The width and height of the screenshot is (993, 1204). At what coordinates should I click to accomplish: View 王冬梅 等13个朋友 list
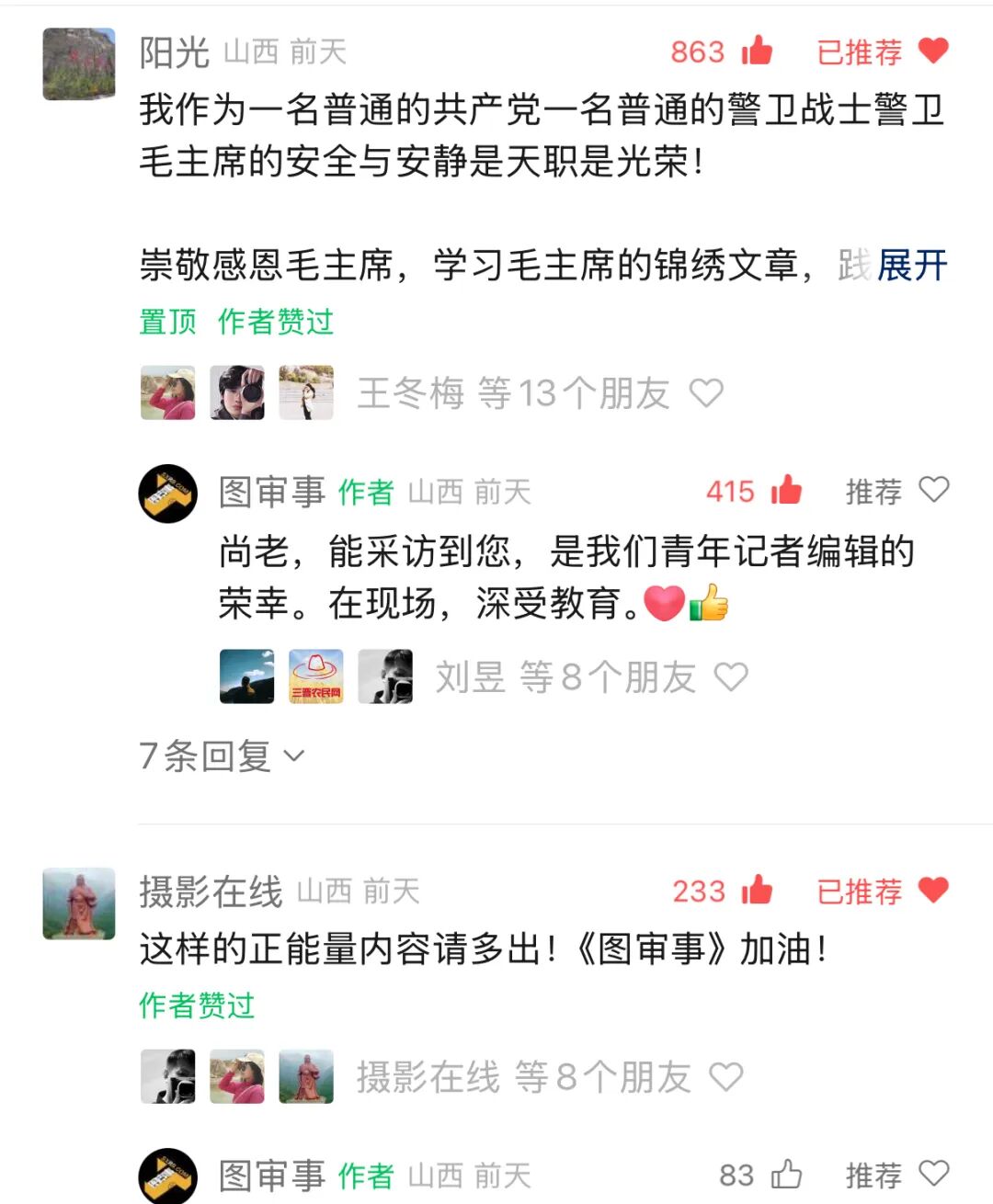(x=511, y=393)
